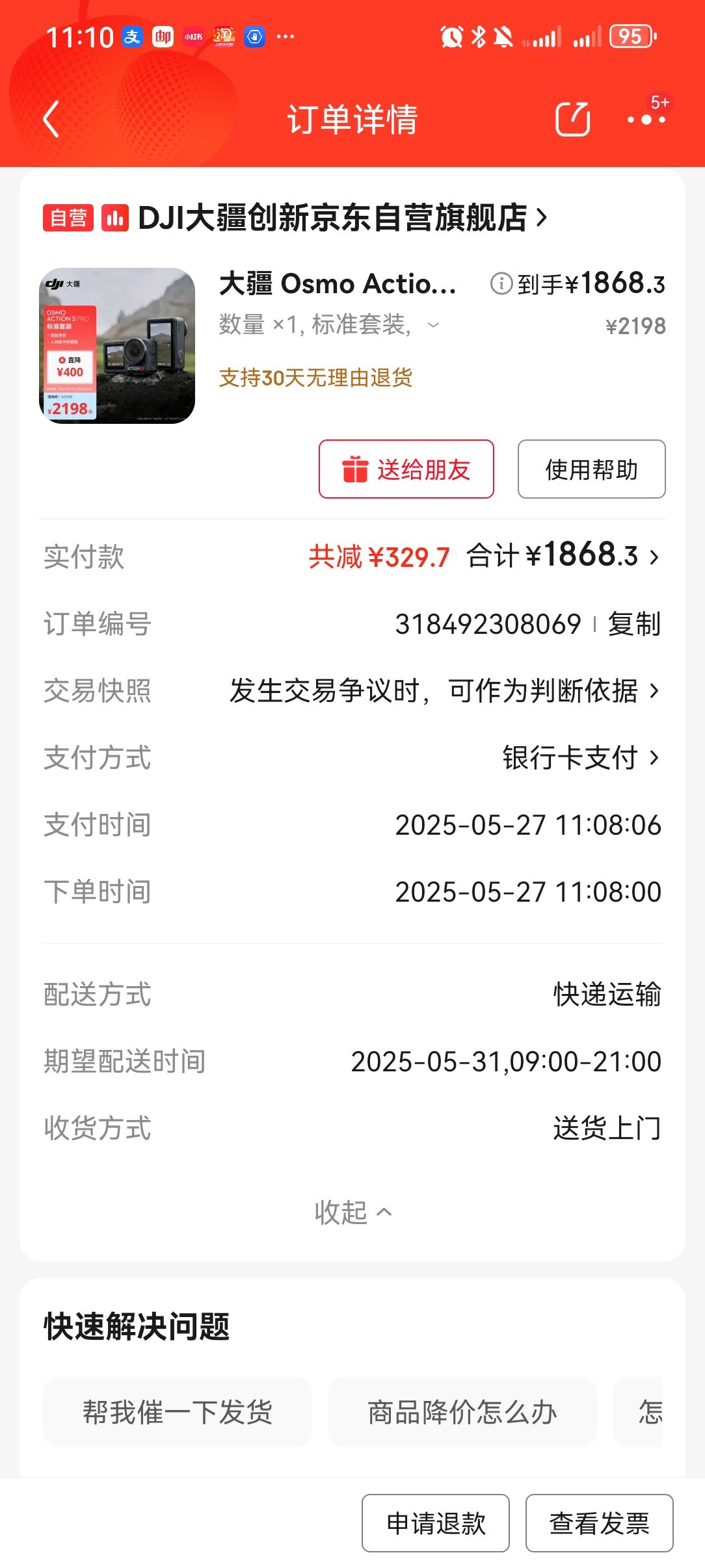Open the three-dot more menu

pyautogui.click(x=646, y=119)
